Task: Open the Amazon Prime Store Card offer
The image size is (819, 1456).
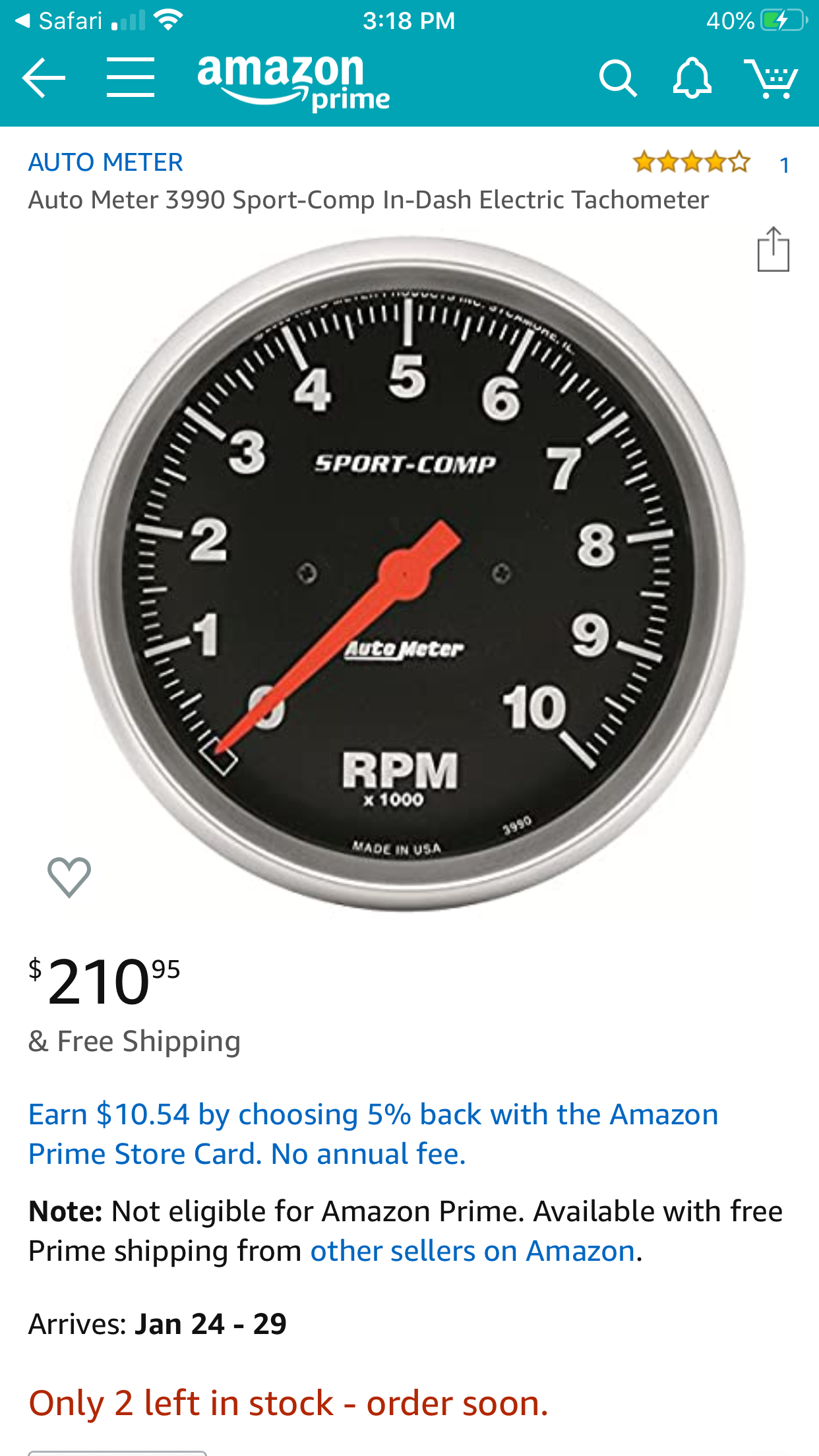Action: click(373, 1134)
